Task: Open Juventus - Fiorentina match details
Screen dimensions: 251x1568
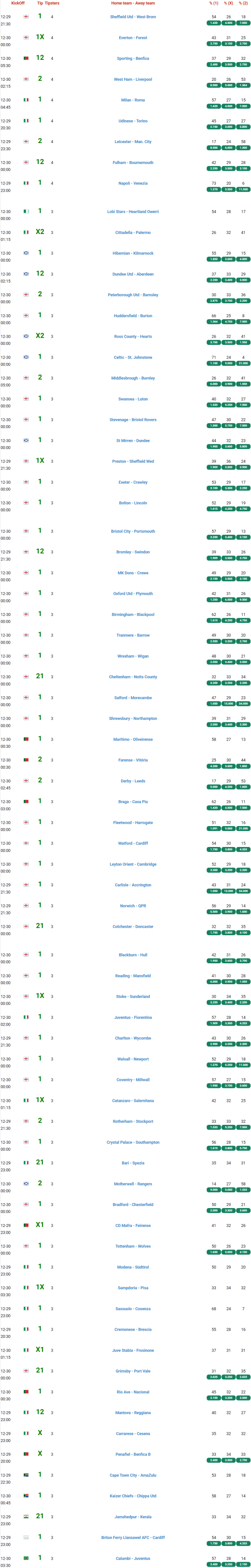Action: click(x=133, y=1017)
